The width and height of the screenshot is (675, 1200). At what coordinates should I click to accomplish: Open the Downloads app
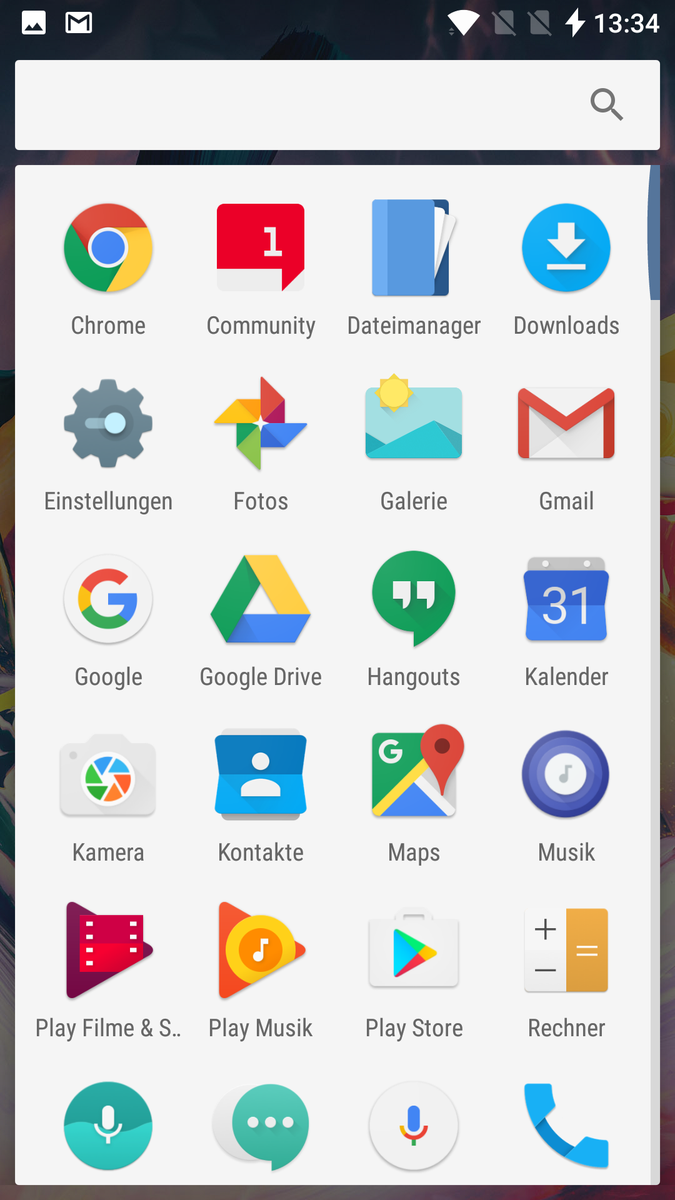566,248
